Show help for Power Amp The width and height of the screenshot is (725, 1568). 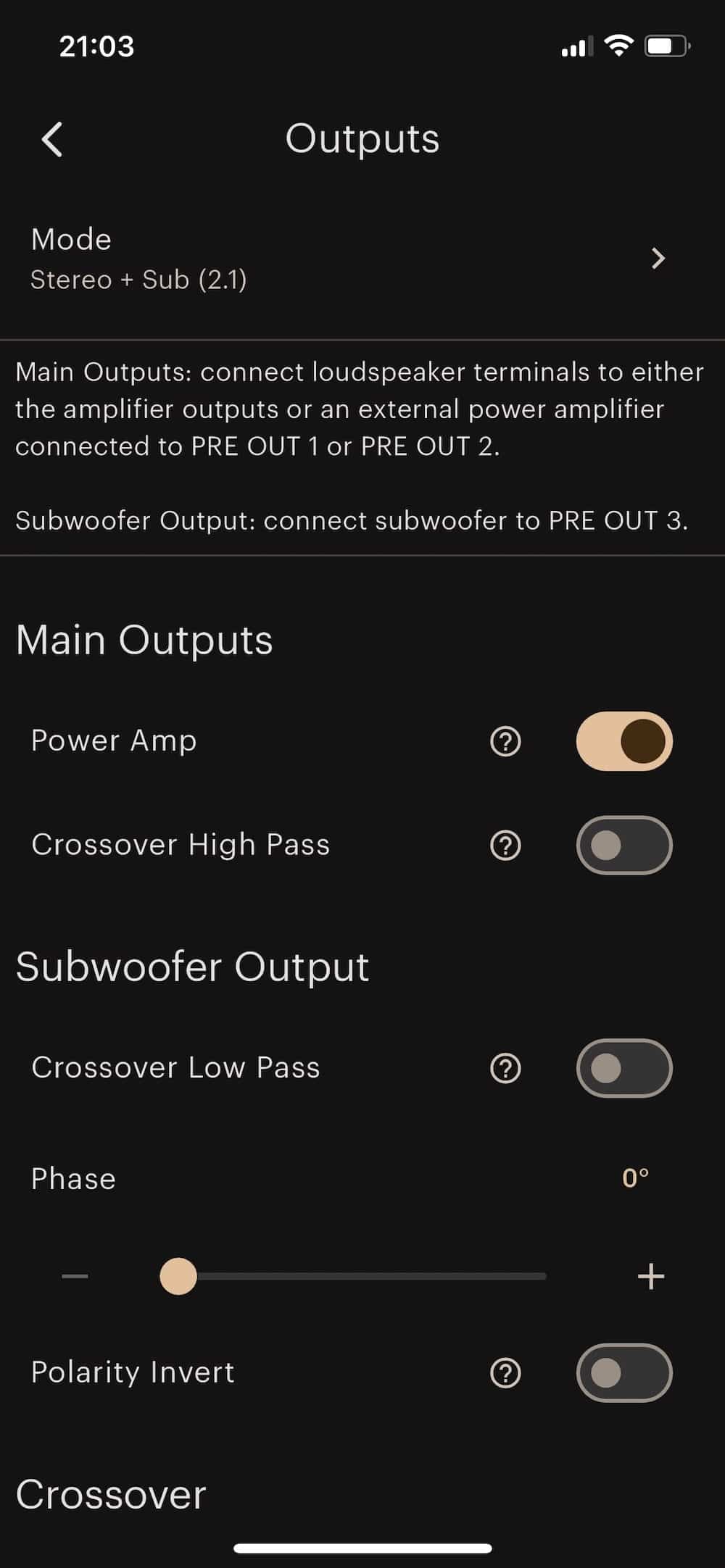[x=505, y=741]
